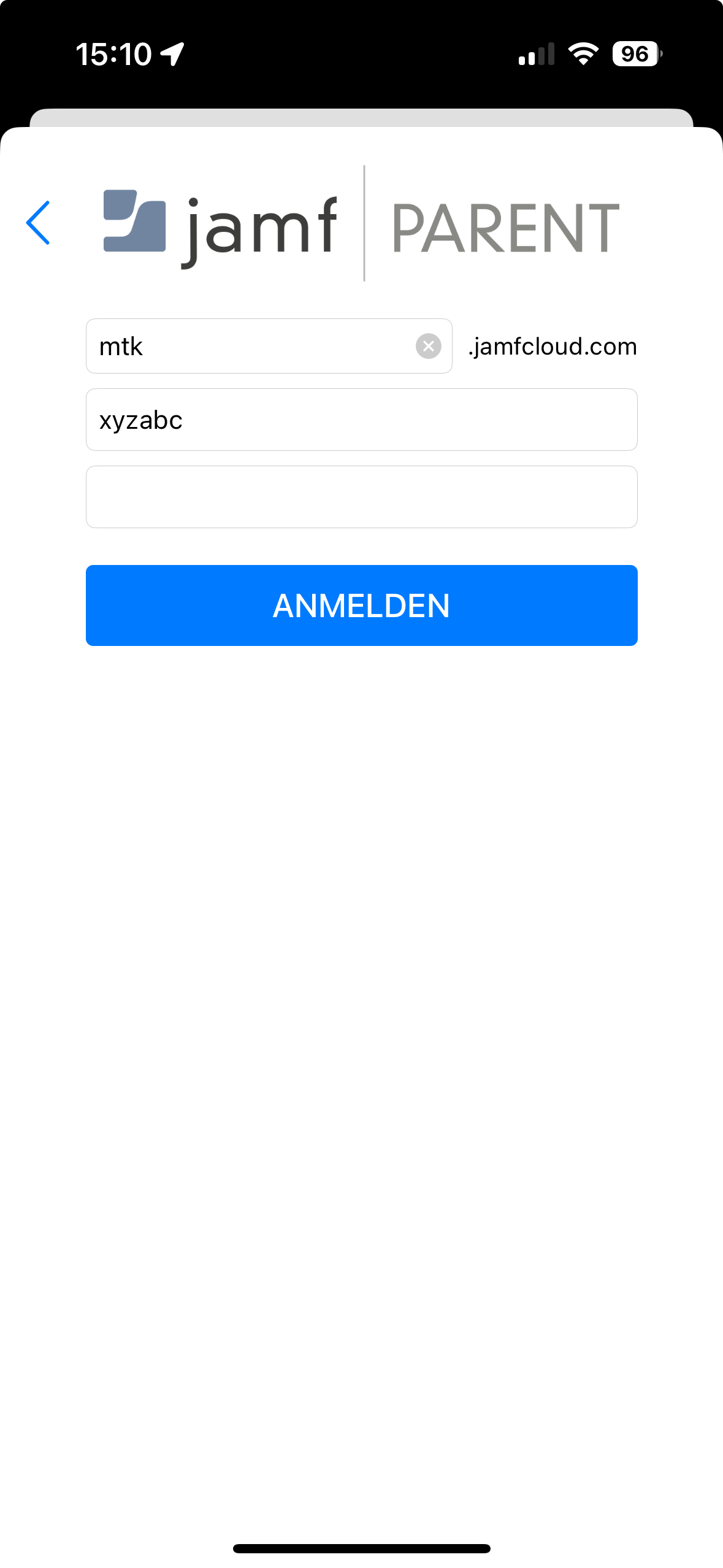Image resolution: width=723 pixels, height=1568 pixels.
Task: Focus the username field with xyzabc
Action: coord(361,420)
